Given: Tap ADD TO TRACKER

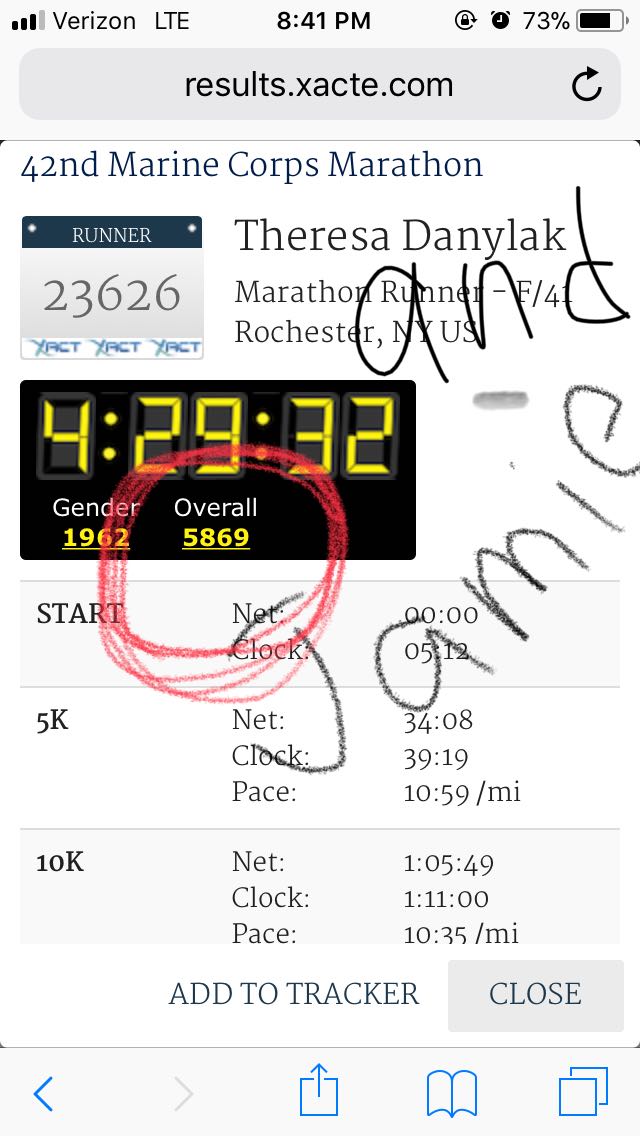Looking at the screenshot, I should pyautogui.click(x=294, y=994).
